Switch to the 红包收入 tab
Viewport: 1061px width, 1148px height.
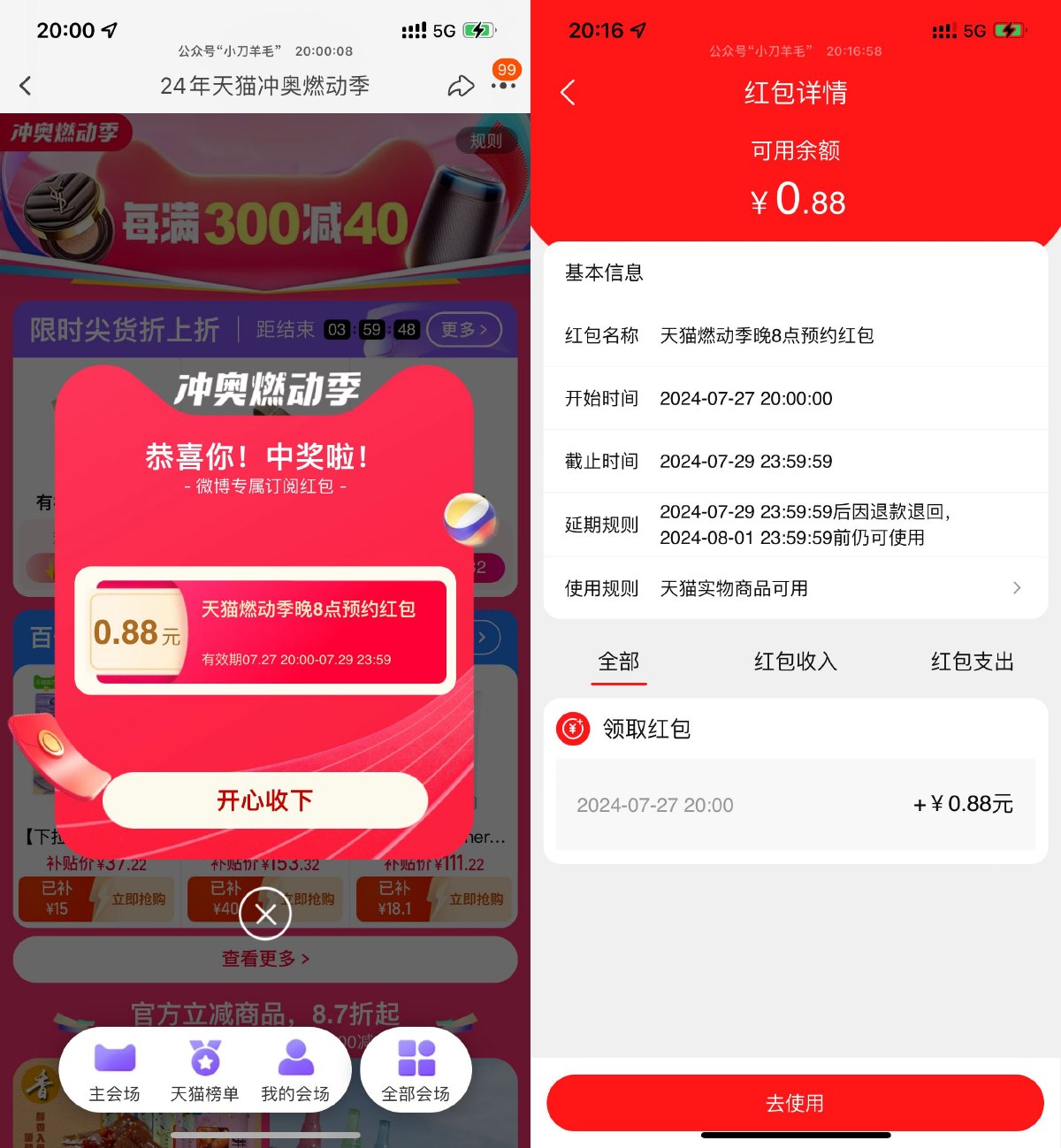[x=795, y=662]
